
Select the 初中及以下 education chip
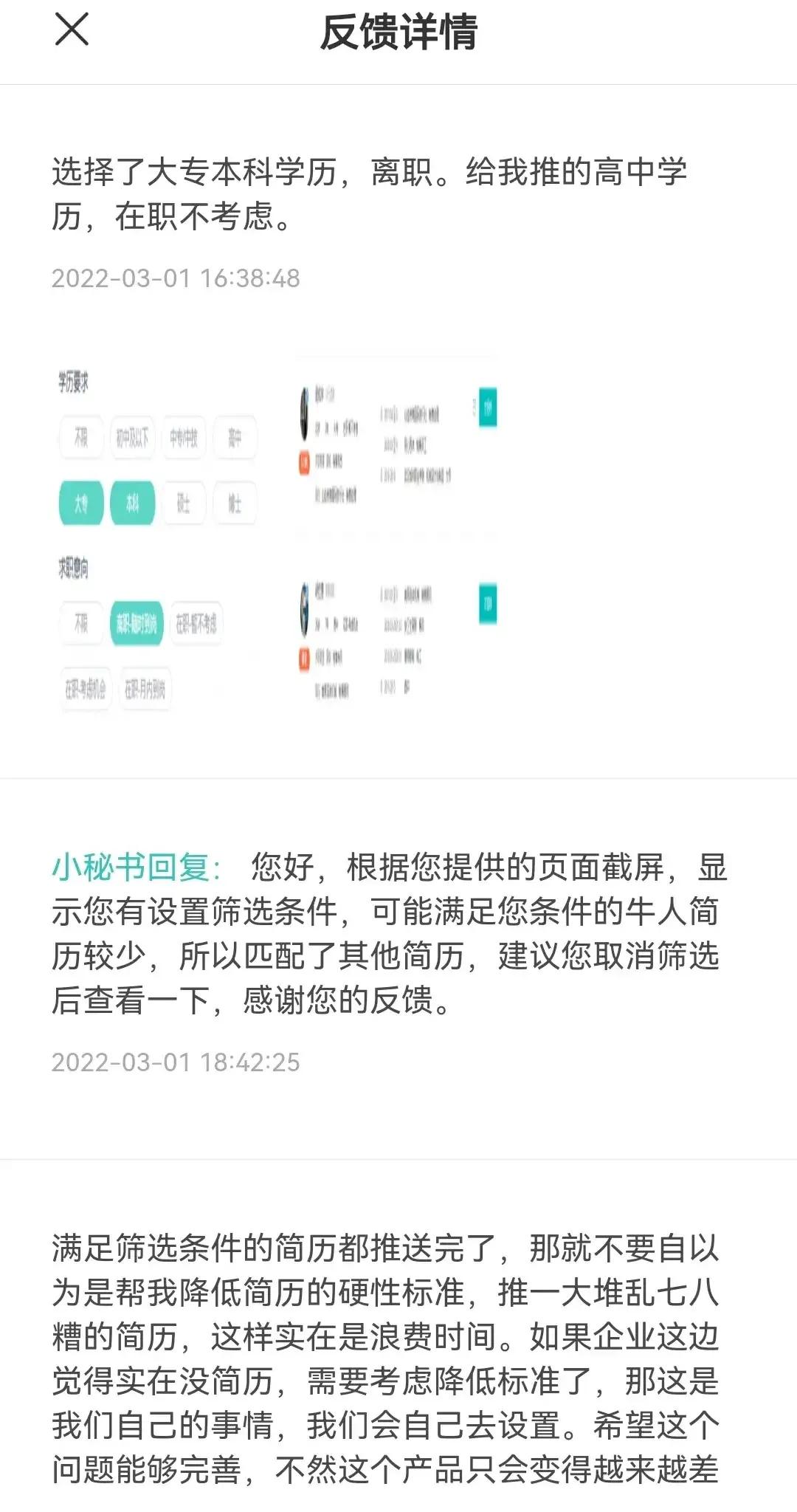tap(134, 437)
